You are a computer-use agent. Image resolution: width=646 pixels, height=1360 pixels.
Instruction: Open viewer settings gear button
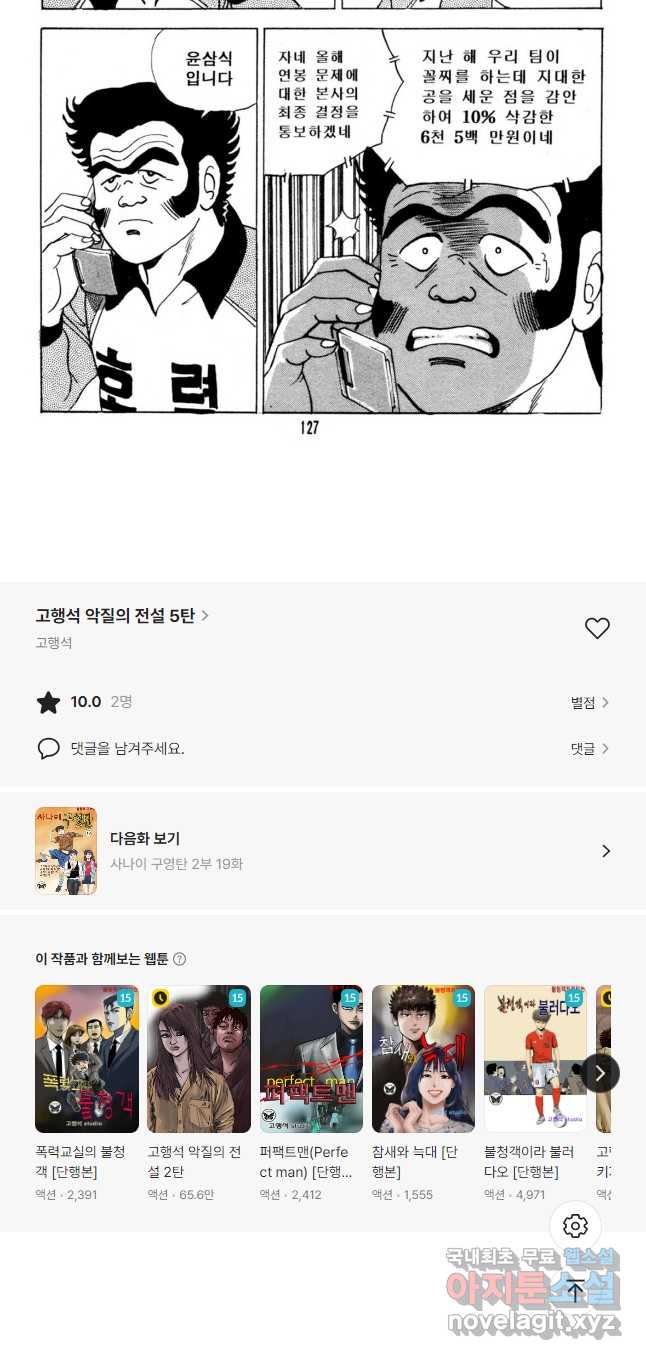[x=575, y=1226]
